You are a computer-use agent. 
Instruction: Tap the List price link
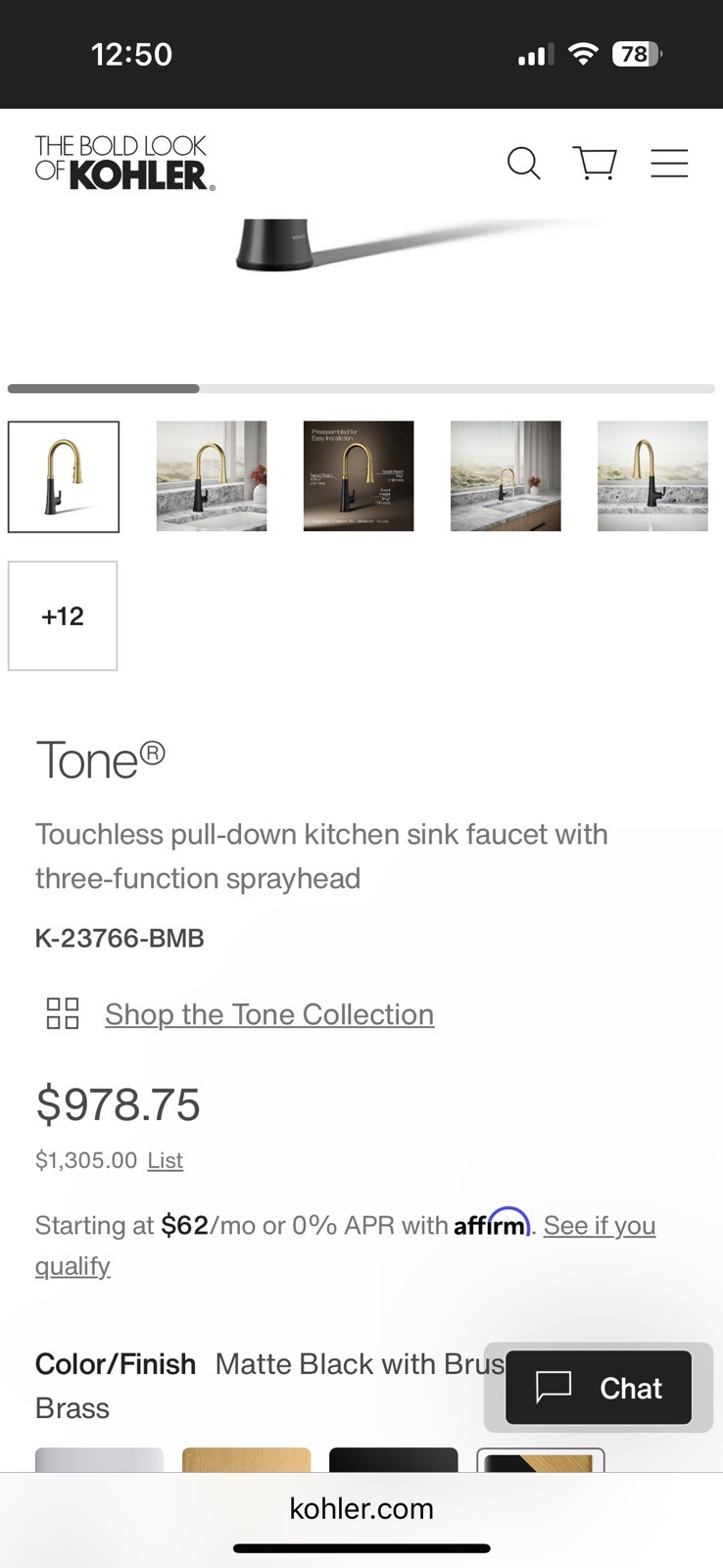pyautogui.click(x=165, y=1160)
